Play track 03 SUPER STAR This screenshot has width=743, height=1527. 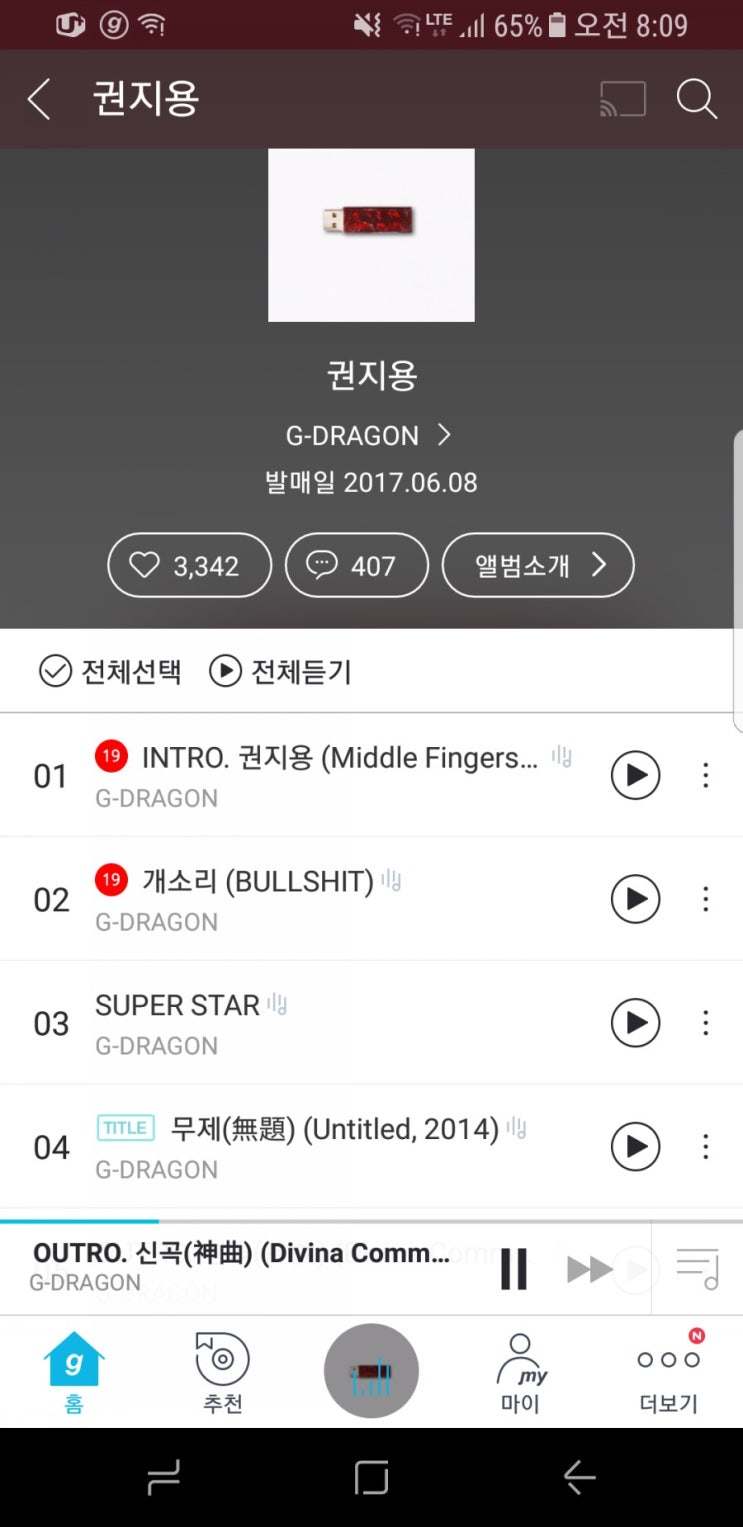pyautogui.click(x=635, y=1023)
